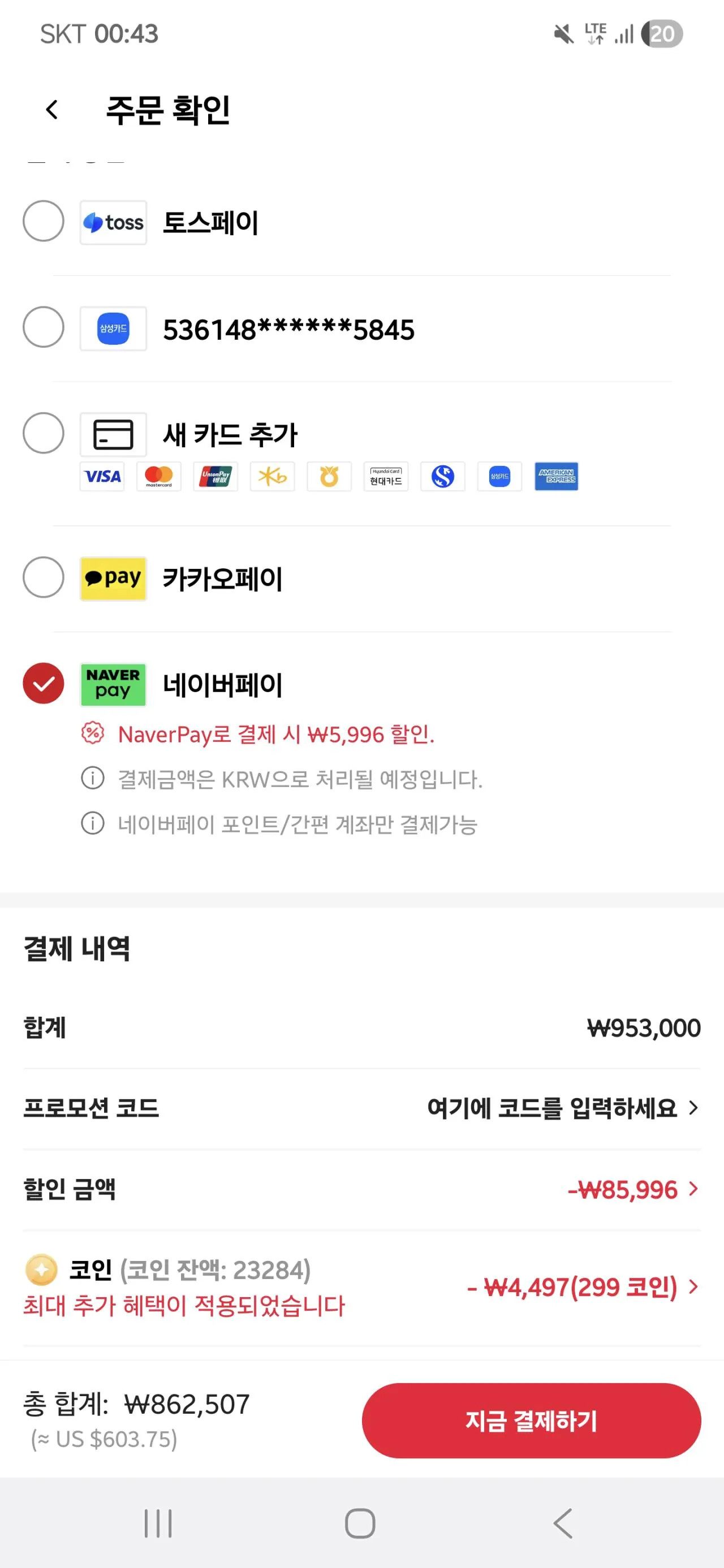This screenshot has width=724, height=1568.
Task: Expand the 프로모션 코드 entry chevron
Action: click(x=693, y=1108)
